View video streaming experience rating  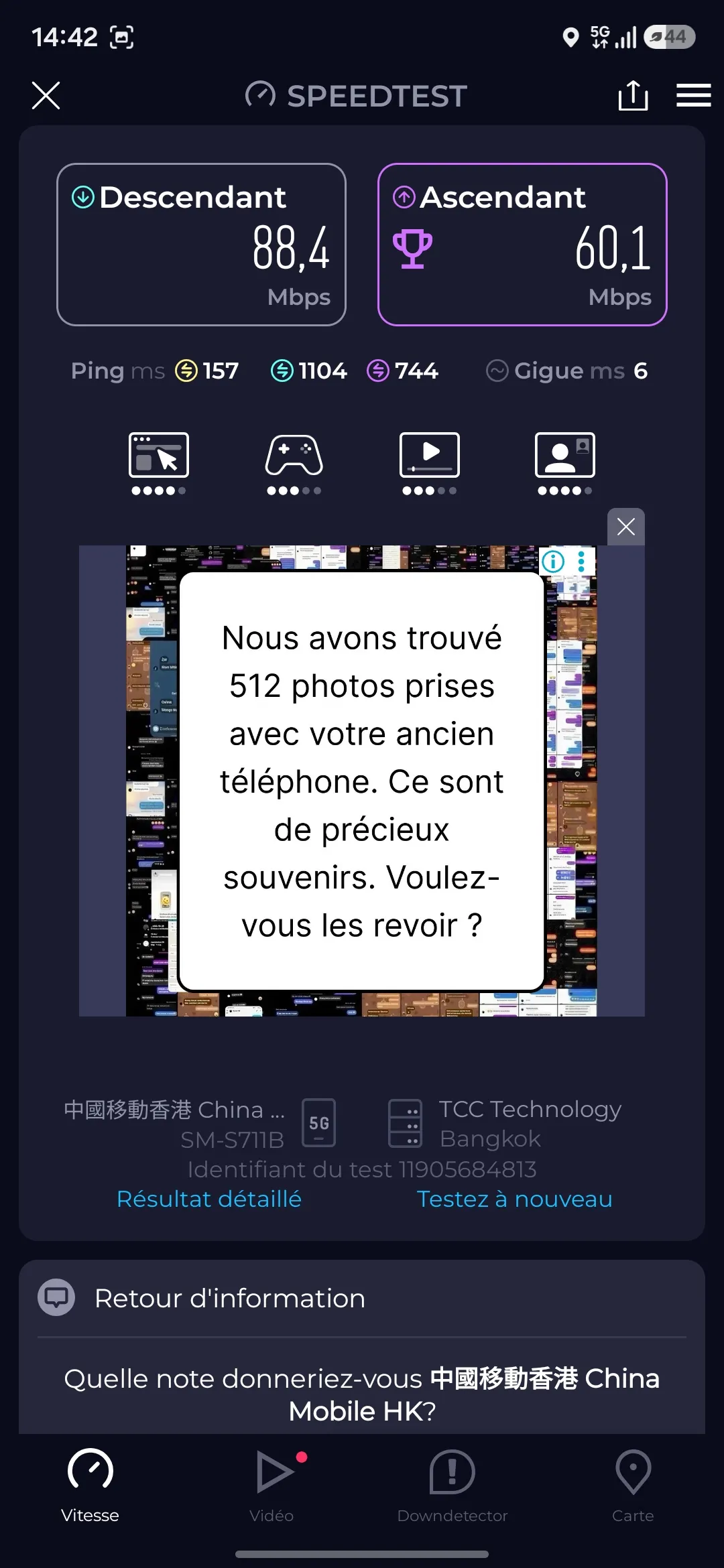[x=430, y=463]
